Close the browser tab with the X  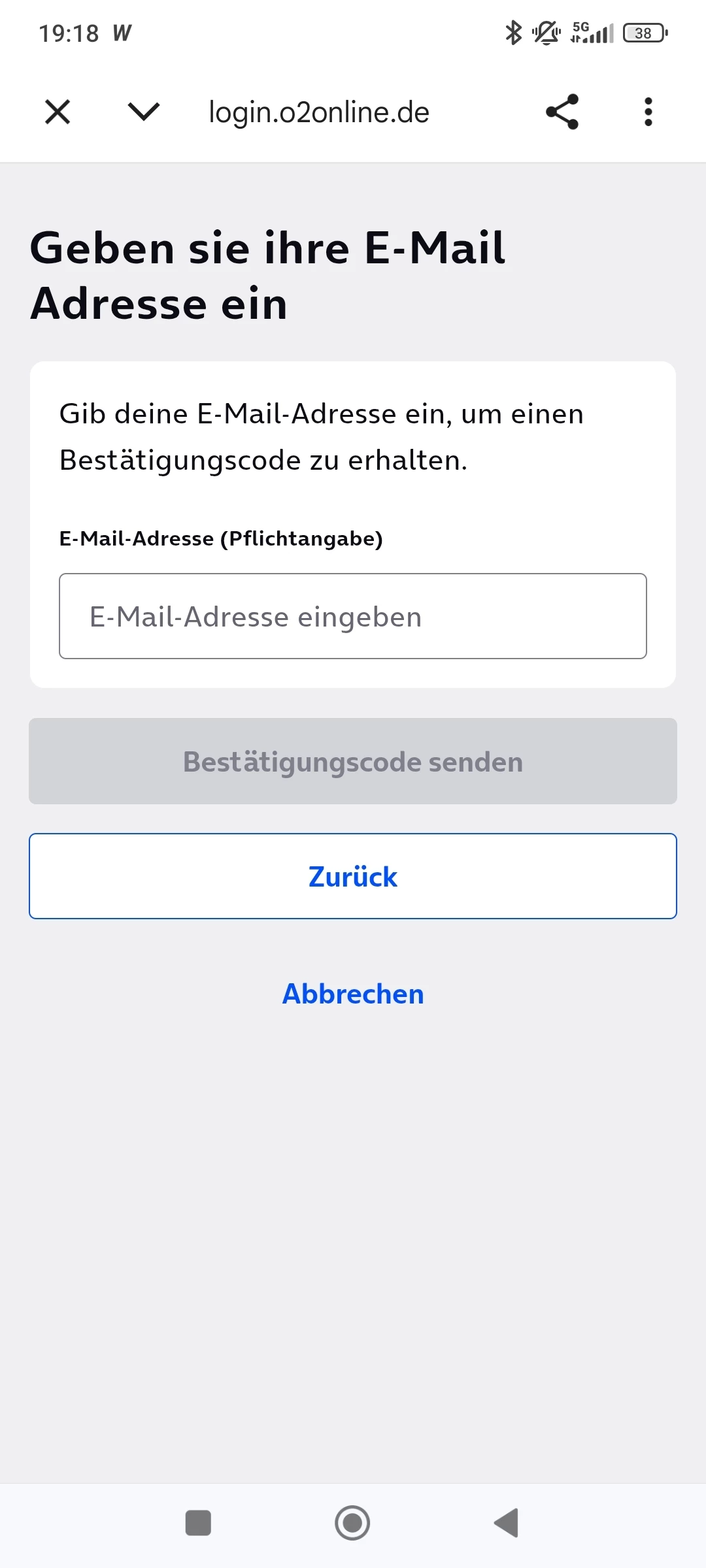click(x=58, y=112)
